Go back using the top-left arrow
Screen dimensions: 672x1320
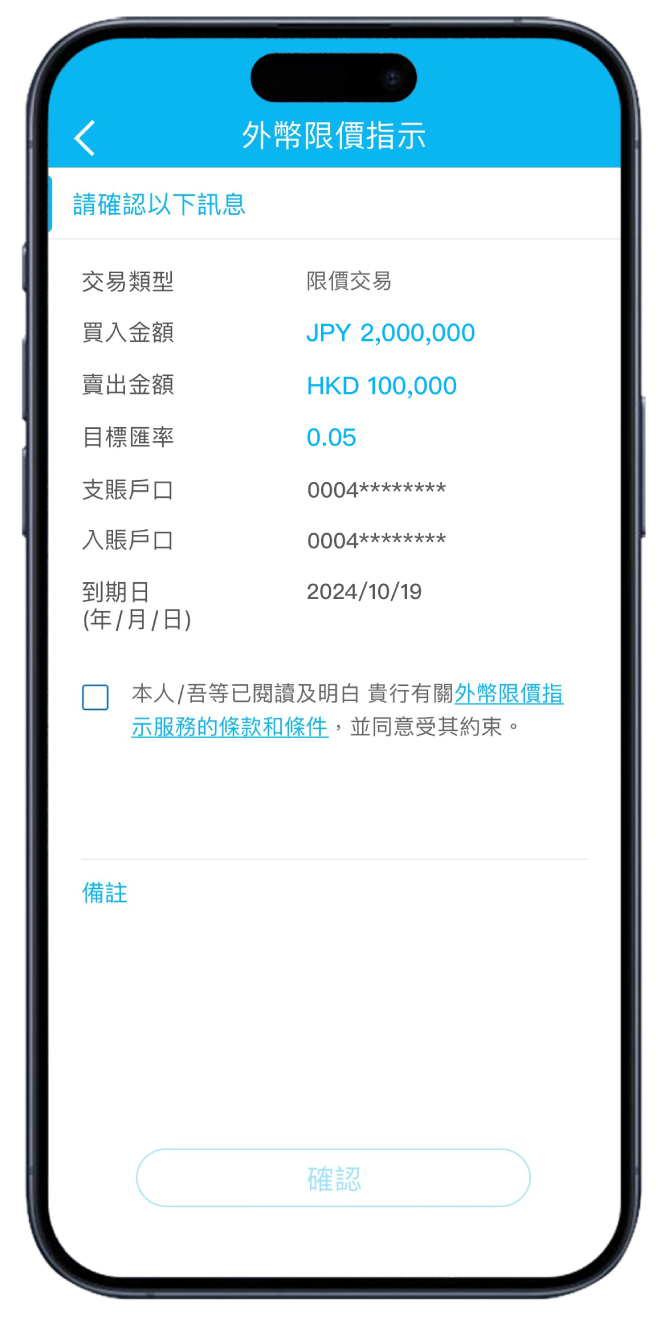point(85,138)
